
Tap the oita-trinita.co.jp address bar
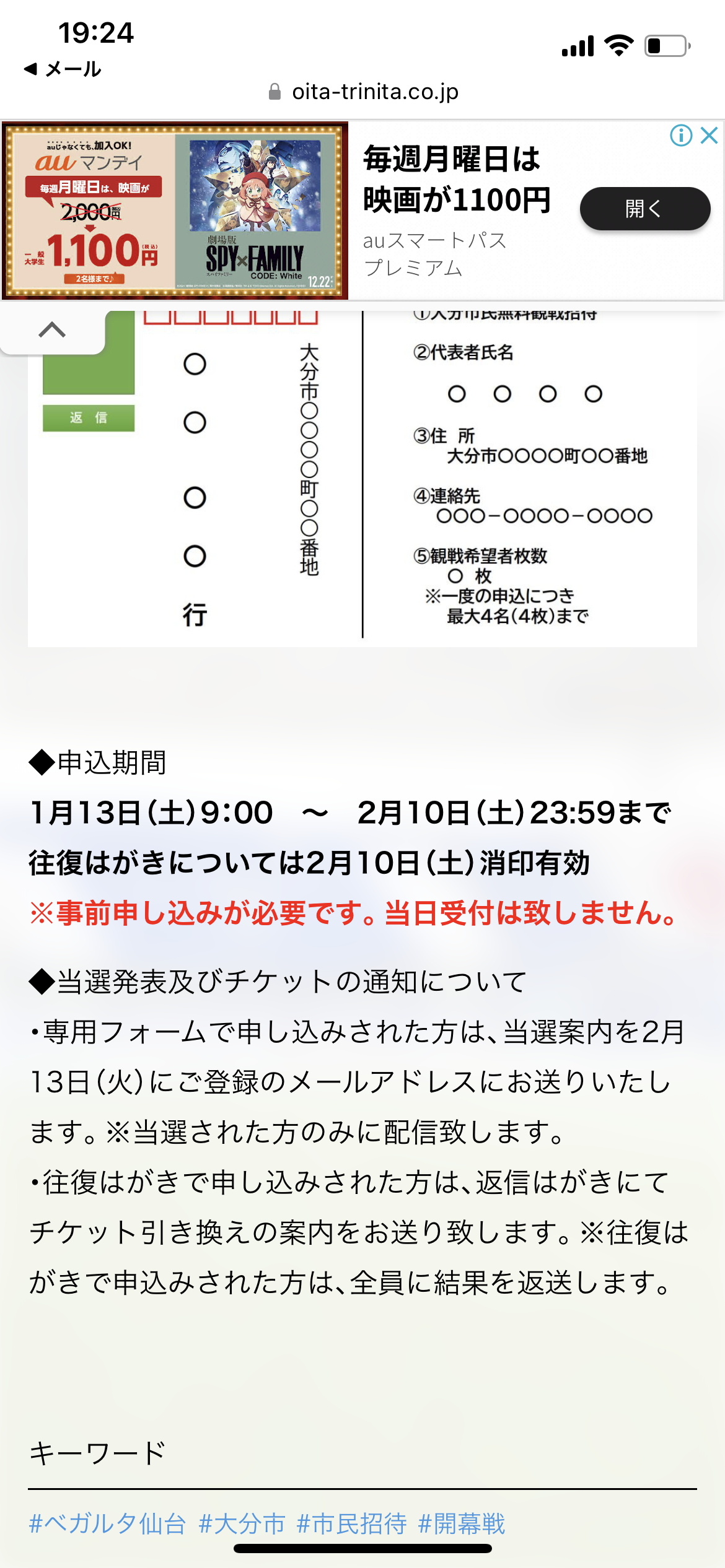pos(363,92)
